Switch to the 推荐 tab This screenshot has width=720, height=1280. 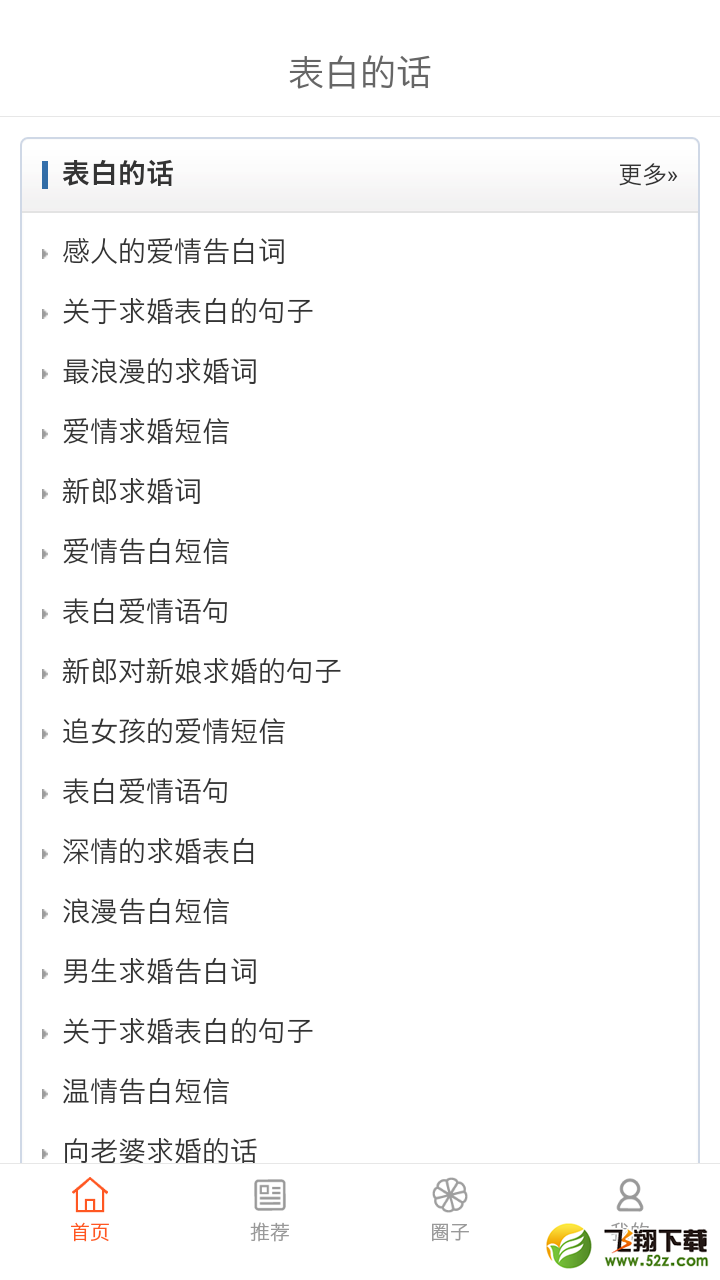coord(270,1210)
